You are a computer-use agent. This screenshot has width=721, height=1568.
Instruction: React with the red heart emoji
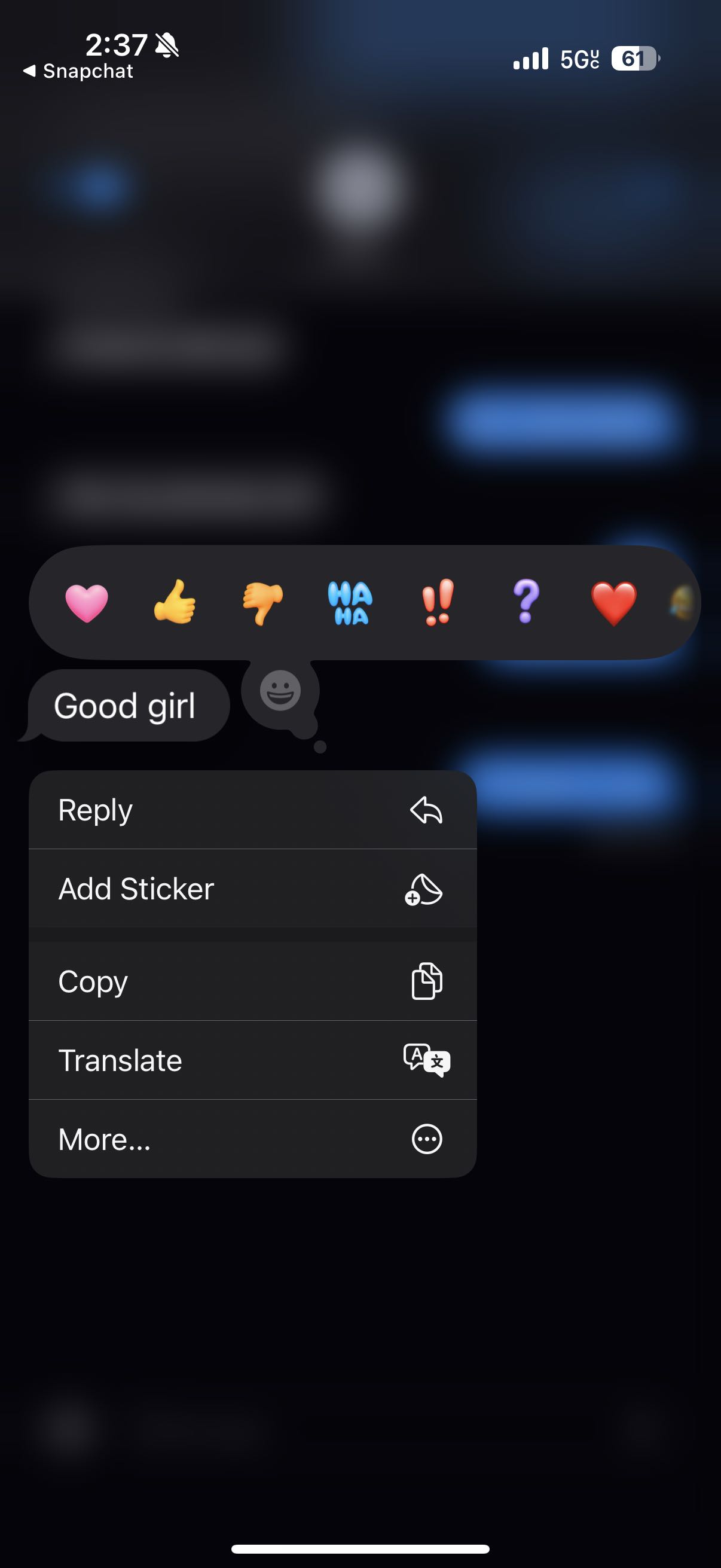[614, 603]
